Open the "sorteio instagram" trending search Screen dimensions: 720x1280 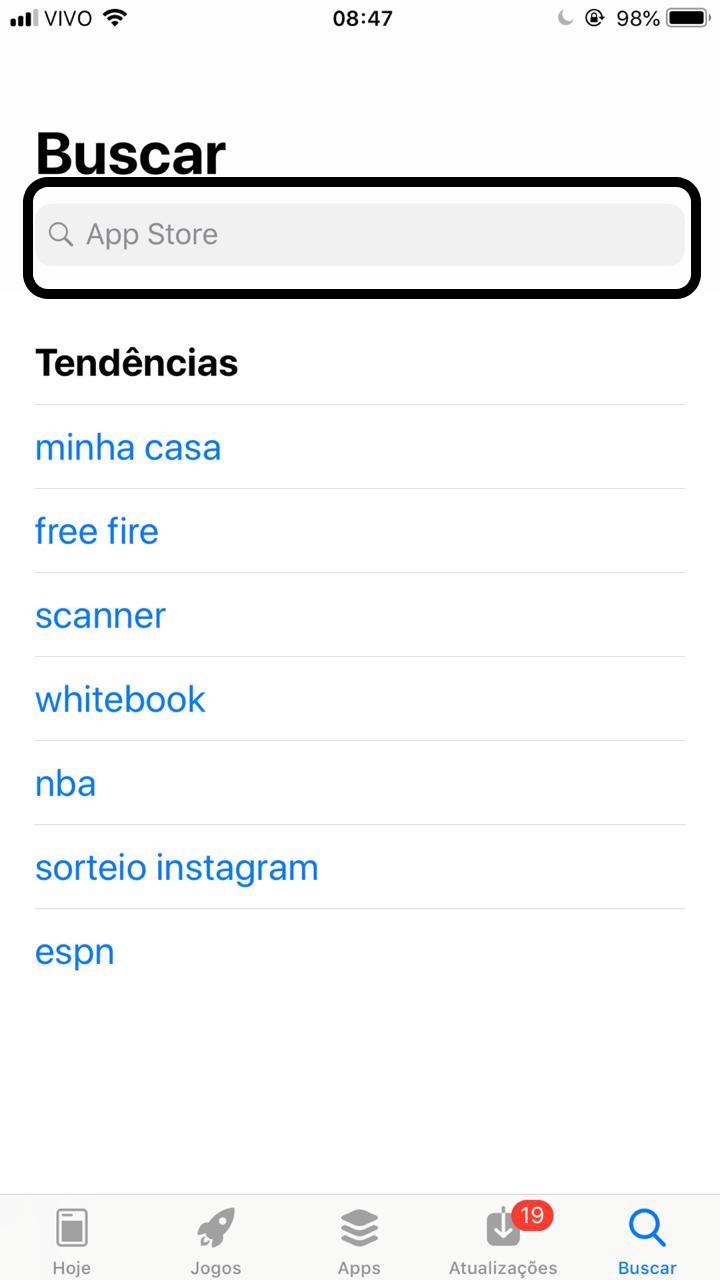[177, 867]
